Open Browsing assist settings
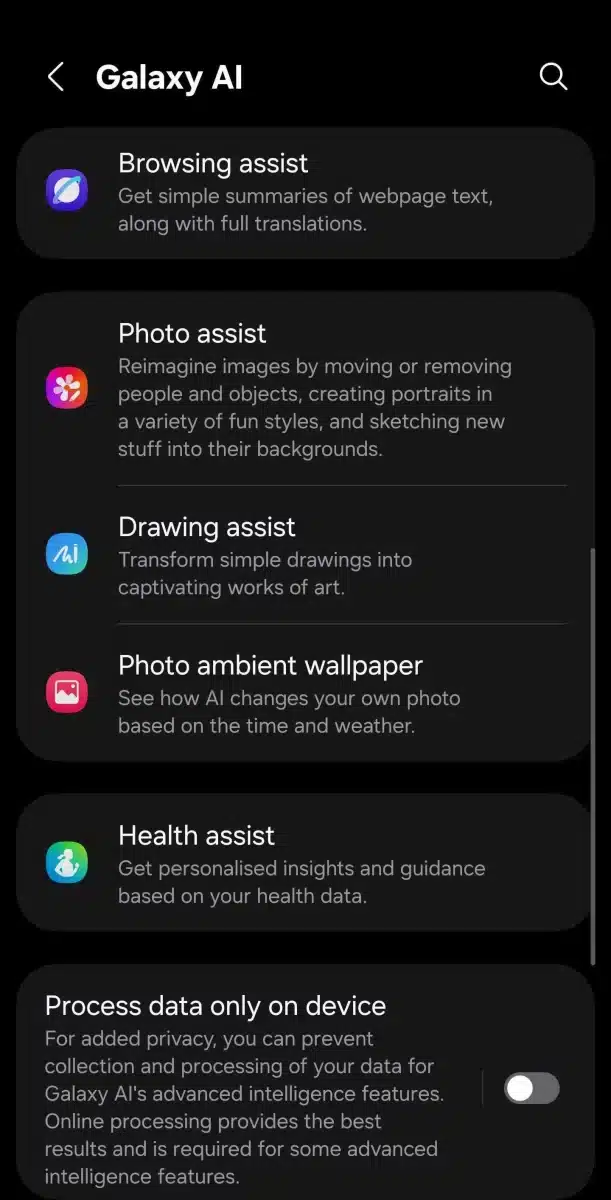 pyautogui.click(x=305, y=192)
